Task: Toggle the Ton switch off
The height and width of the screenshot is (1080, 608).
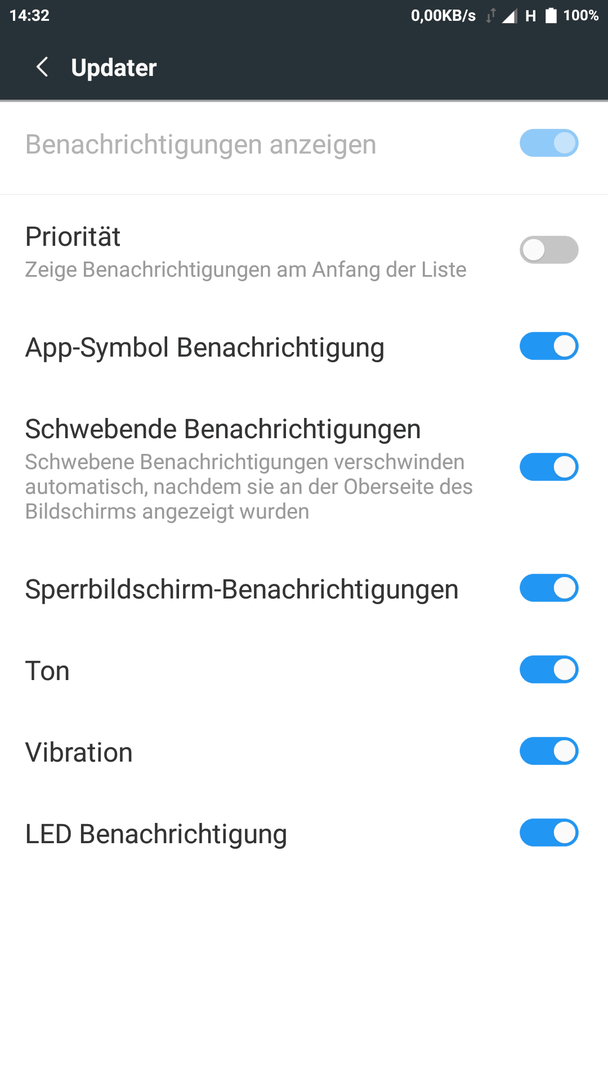Action: [549, 669]
